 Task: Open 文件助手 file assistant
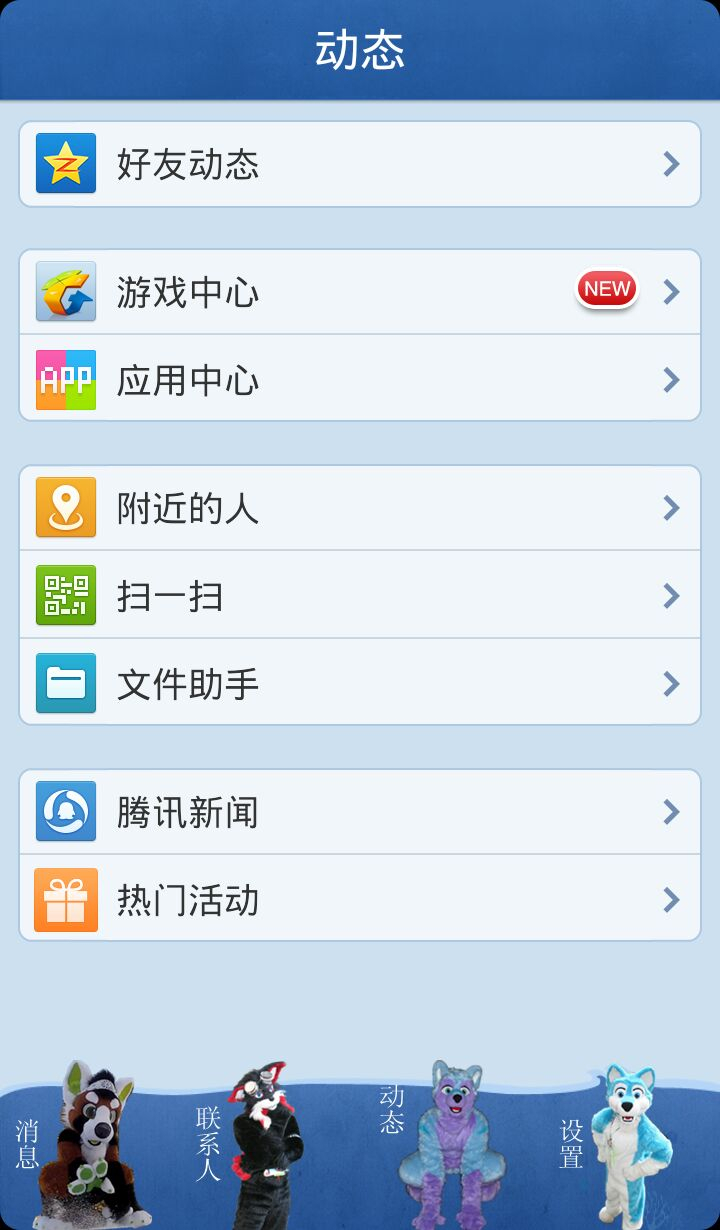[x=360, y=684]
